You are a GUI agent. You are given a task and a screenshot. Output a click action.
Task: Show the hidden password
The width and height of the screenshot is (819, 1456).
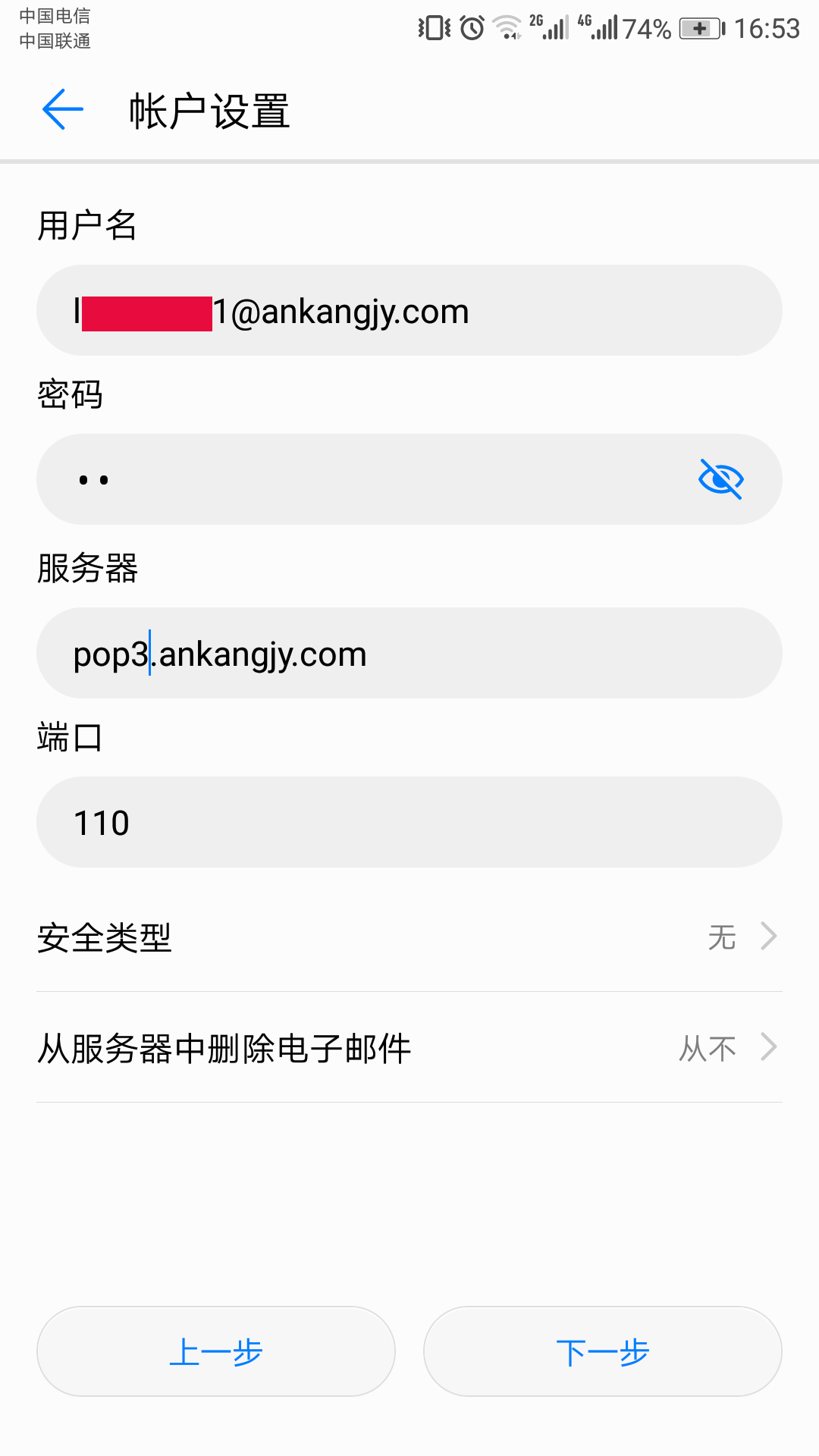[x=720, y=479]
